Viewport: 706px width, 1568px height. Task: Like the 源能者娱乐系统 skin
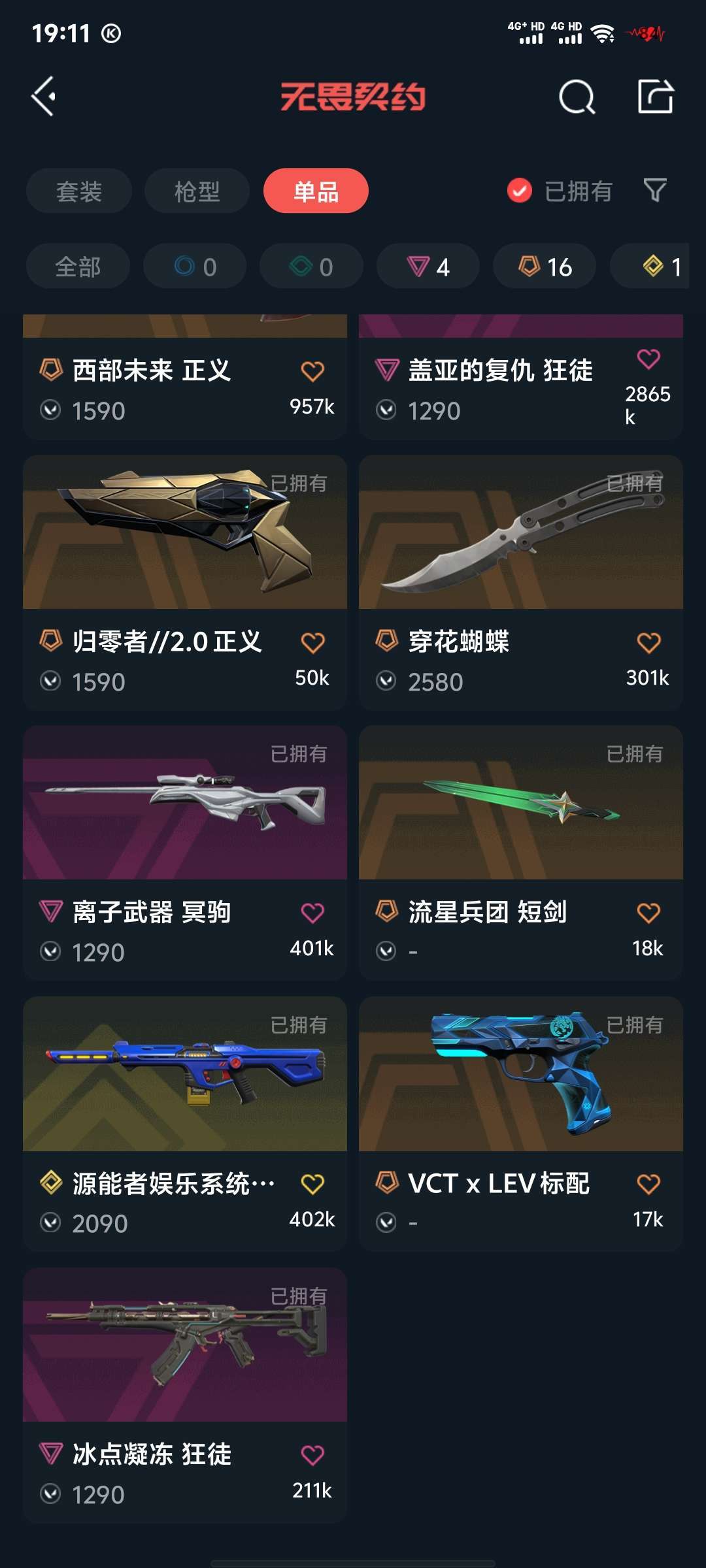click(312, 1184)
